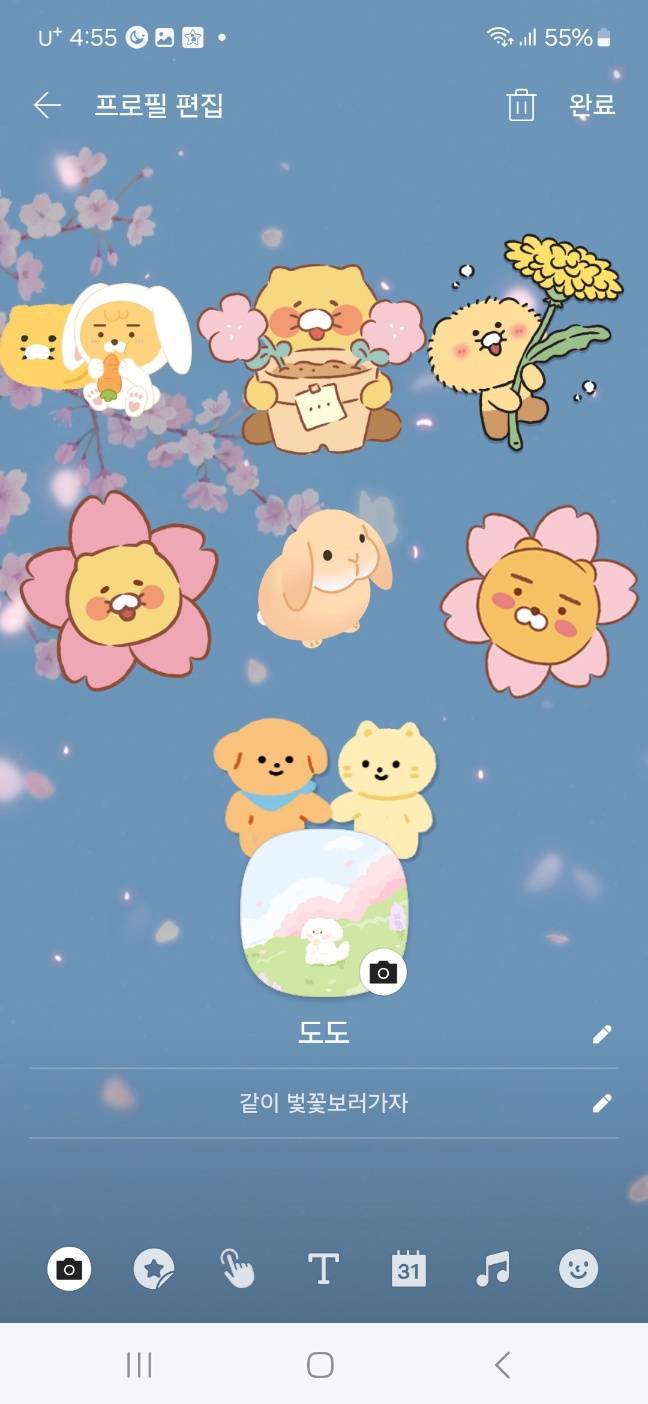
Task: Tap 완료 to finish editing
Action: pos(591,105)
